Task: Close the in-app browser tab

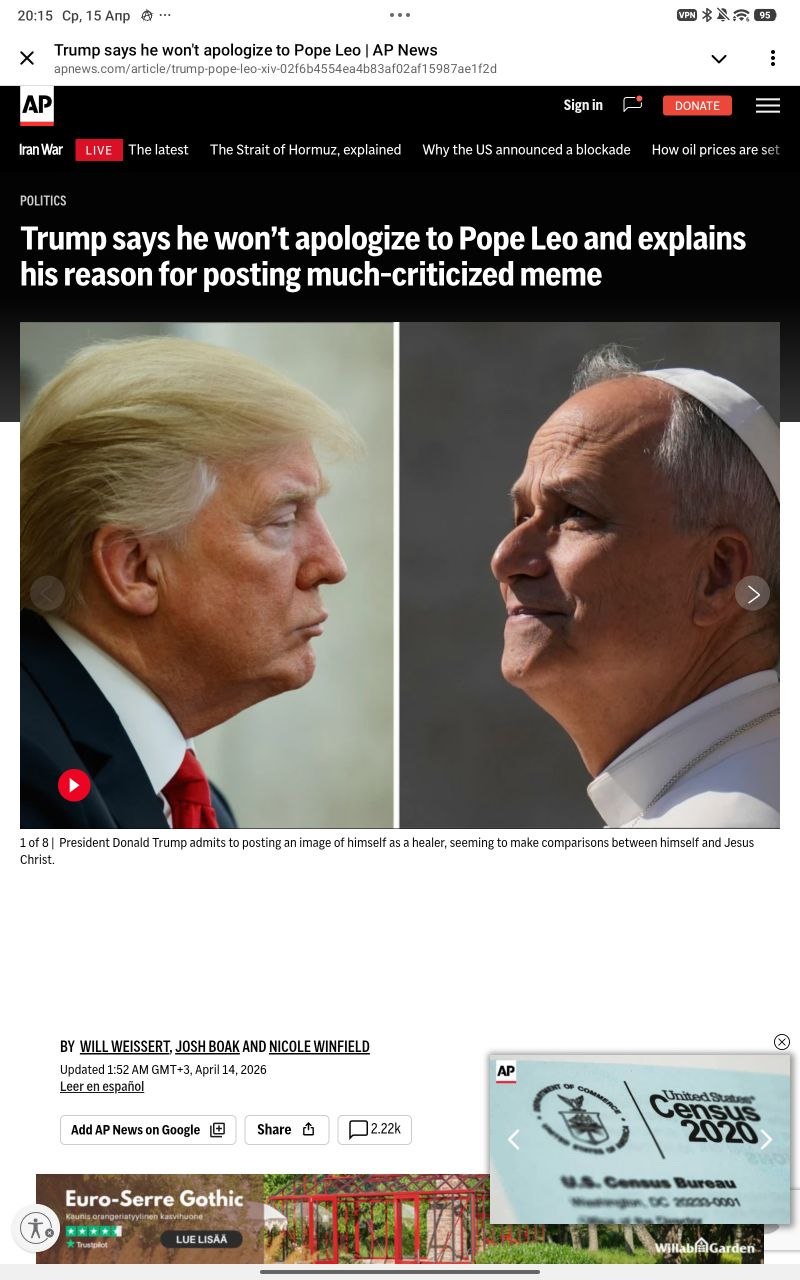Action: pos(27,58)
